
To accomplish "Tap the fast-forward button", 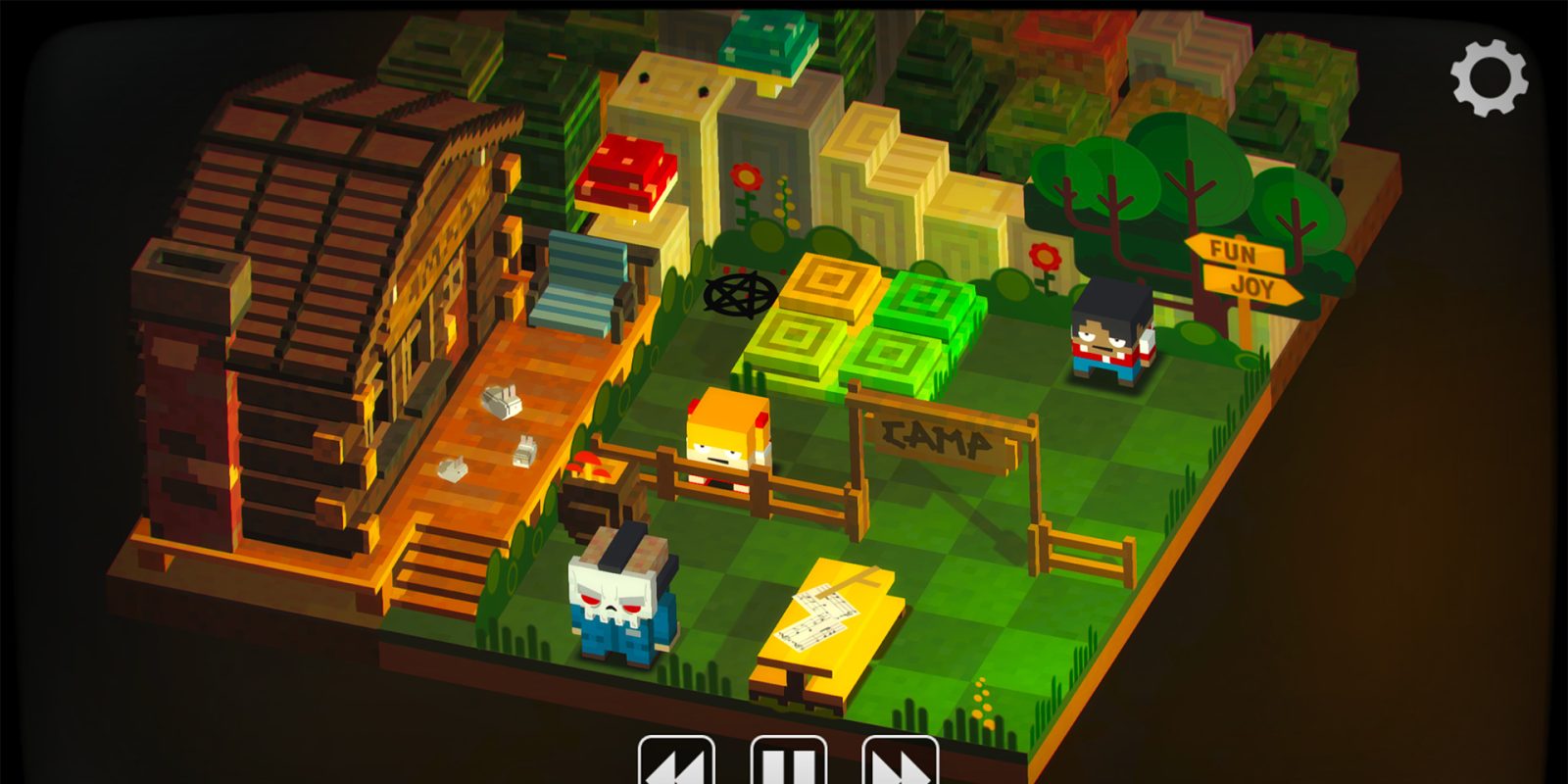I will coord(901,761).
